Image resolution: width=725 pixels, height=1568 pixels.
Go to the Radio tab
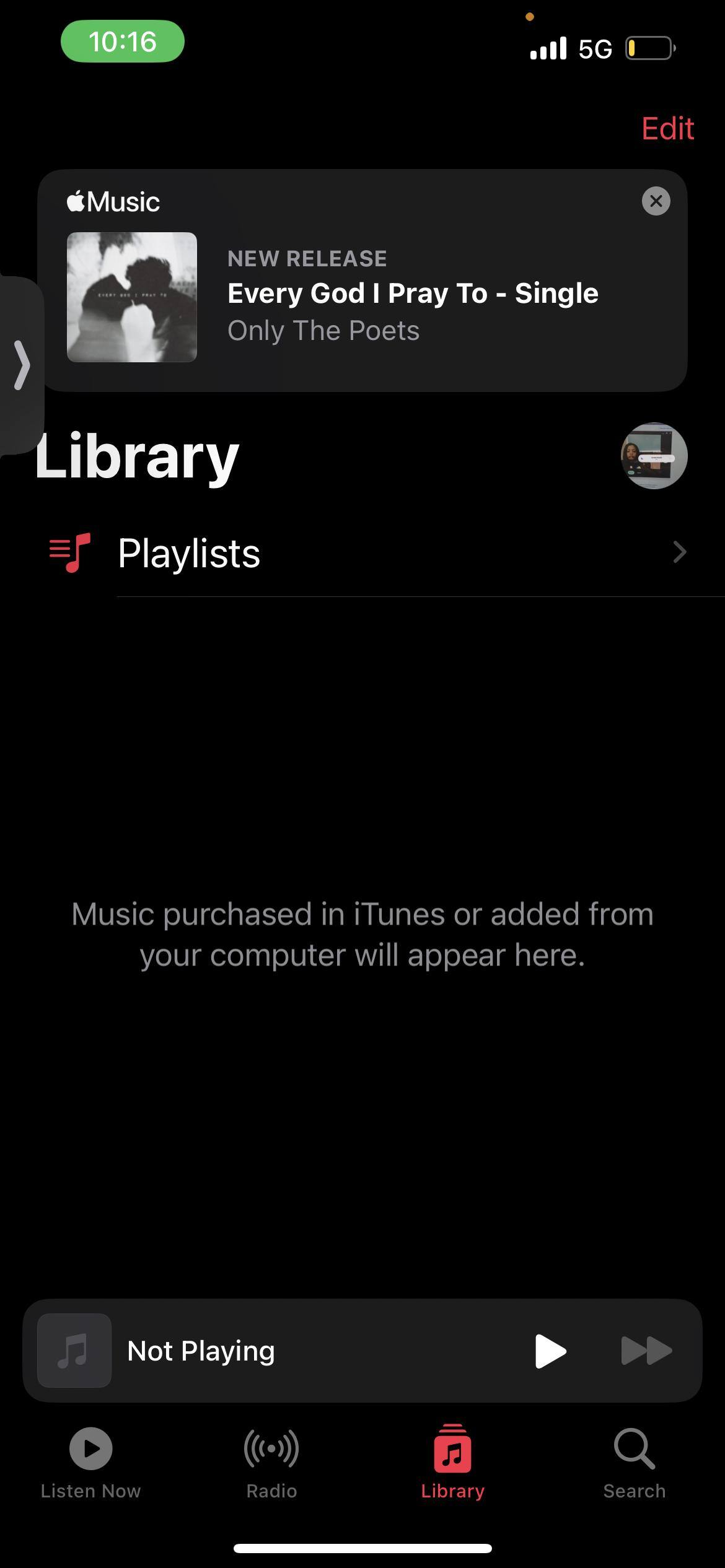pos(271,1463)
